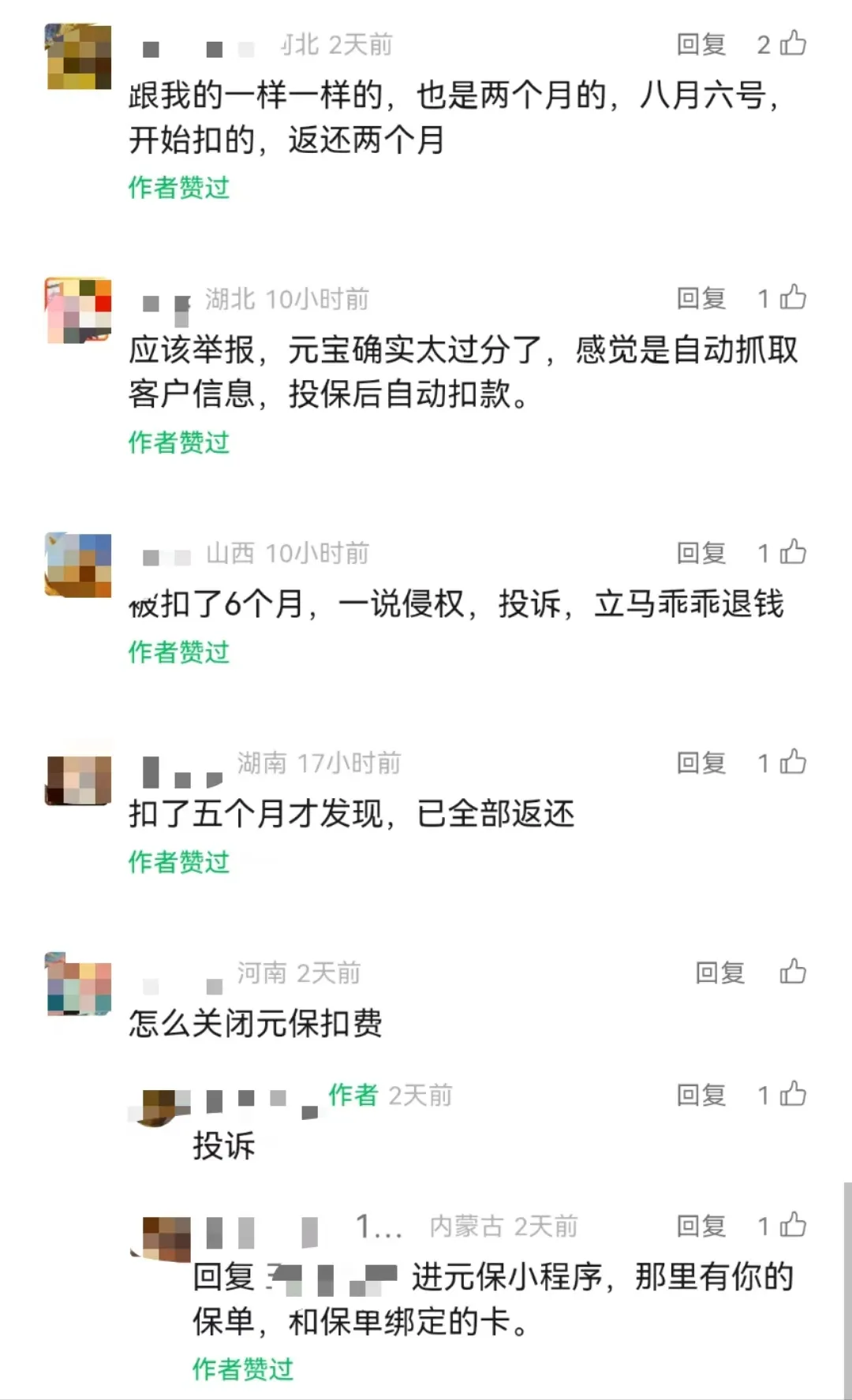
Task: Like the Shanxi comment about 立马乖乖退钱
Action: (x=792, y=553)
